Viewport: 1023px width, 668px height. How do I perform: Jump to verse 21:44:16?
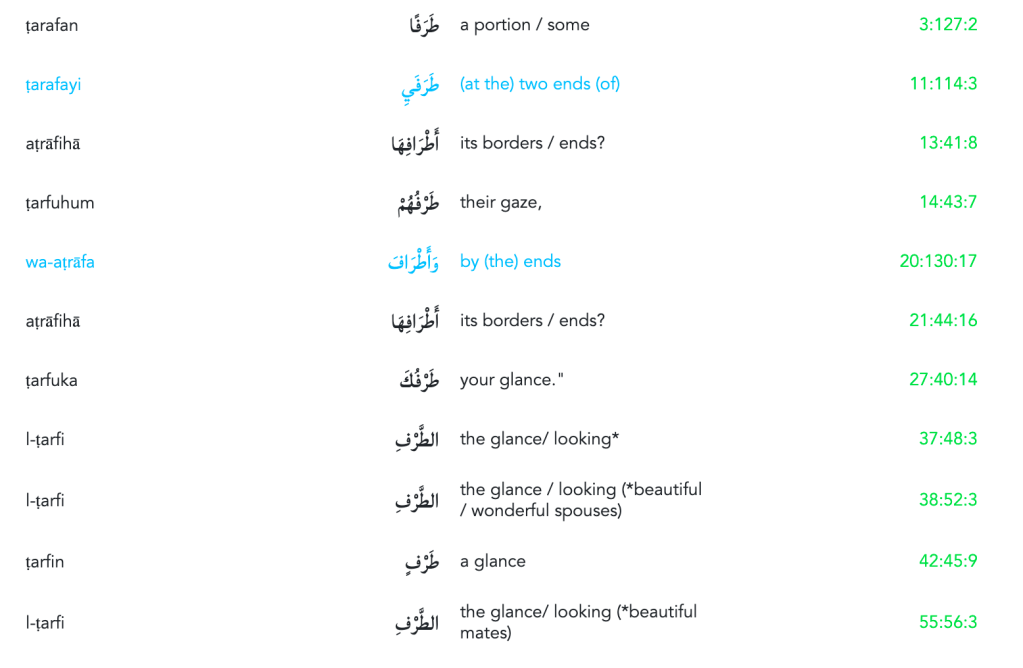click(943, 320)
